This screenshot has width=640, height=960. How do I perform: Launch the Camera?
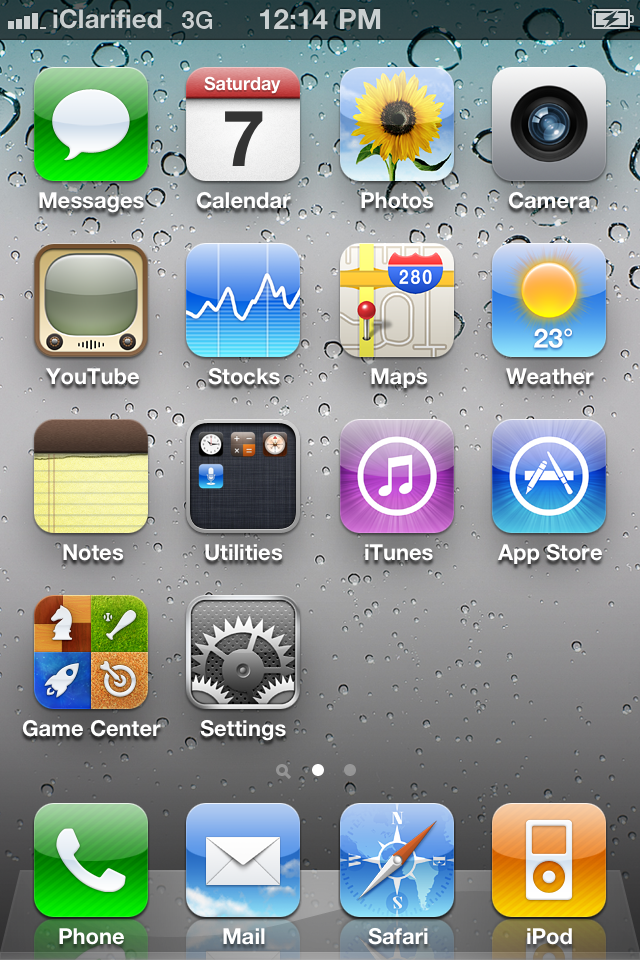(548, 124)
